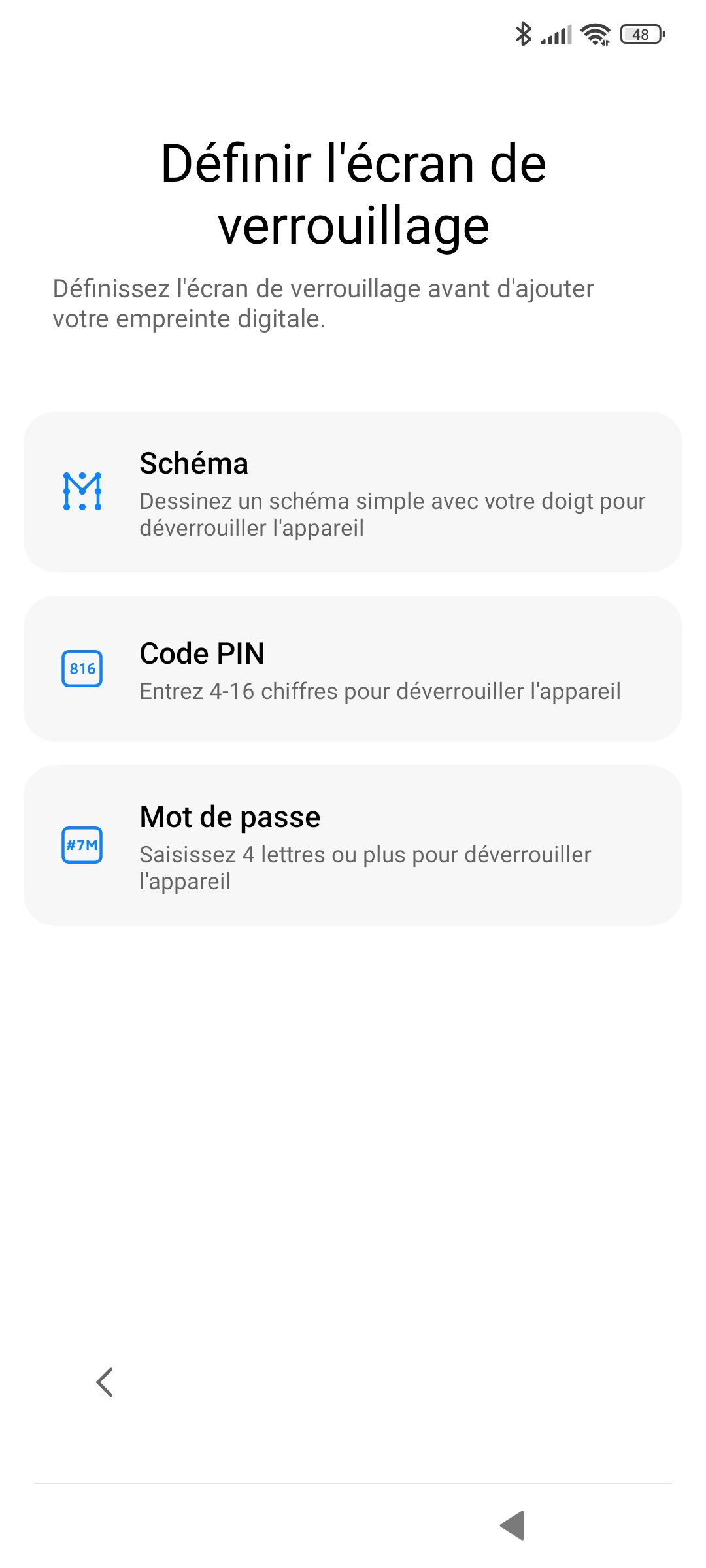Open the Mot de passe option
The width and height of the screenshot is (706, 1568).
tap(353, 845)
